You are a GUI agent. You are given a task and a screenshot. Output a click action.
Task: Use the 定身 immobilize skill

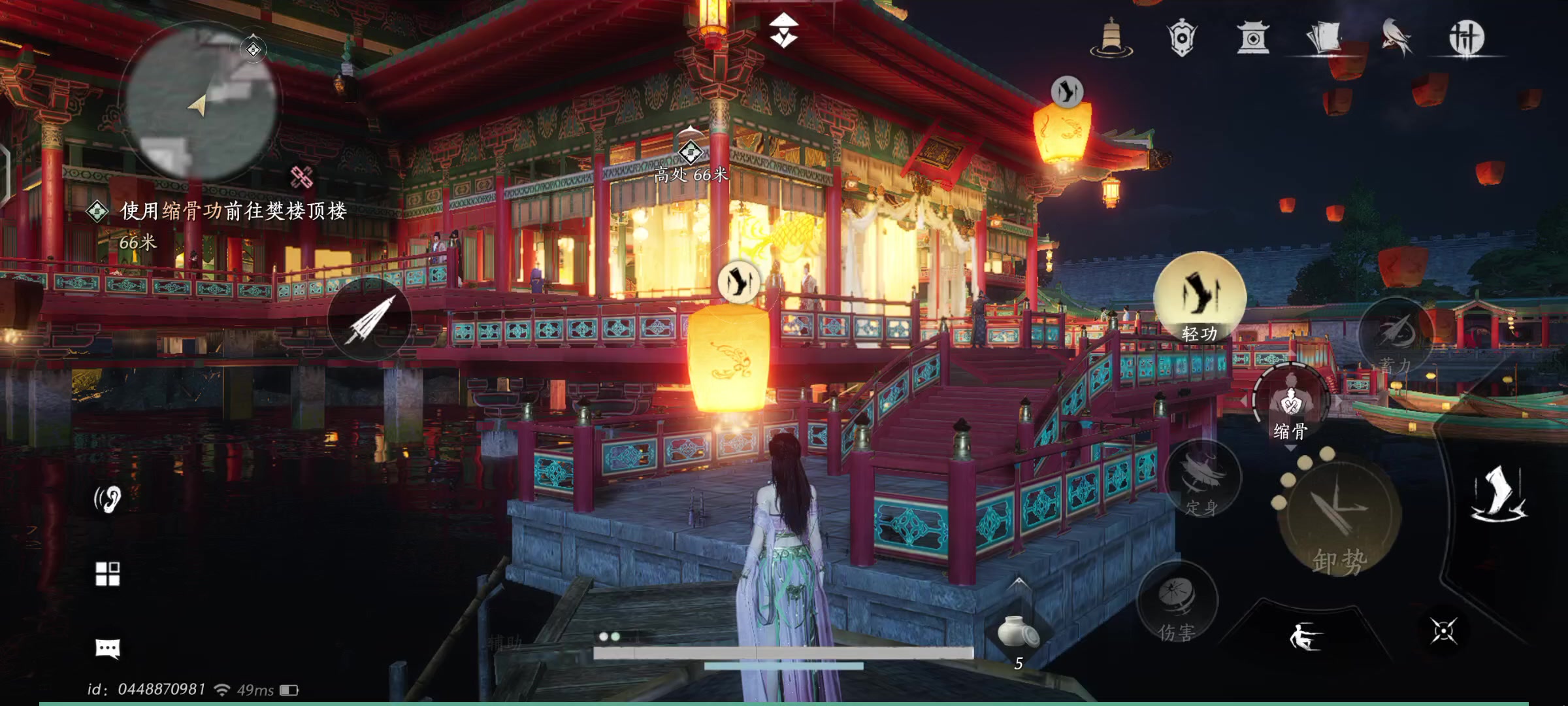1202,480
